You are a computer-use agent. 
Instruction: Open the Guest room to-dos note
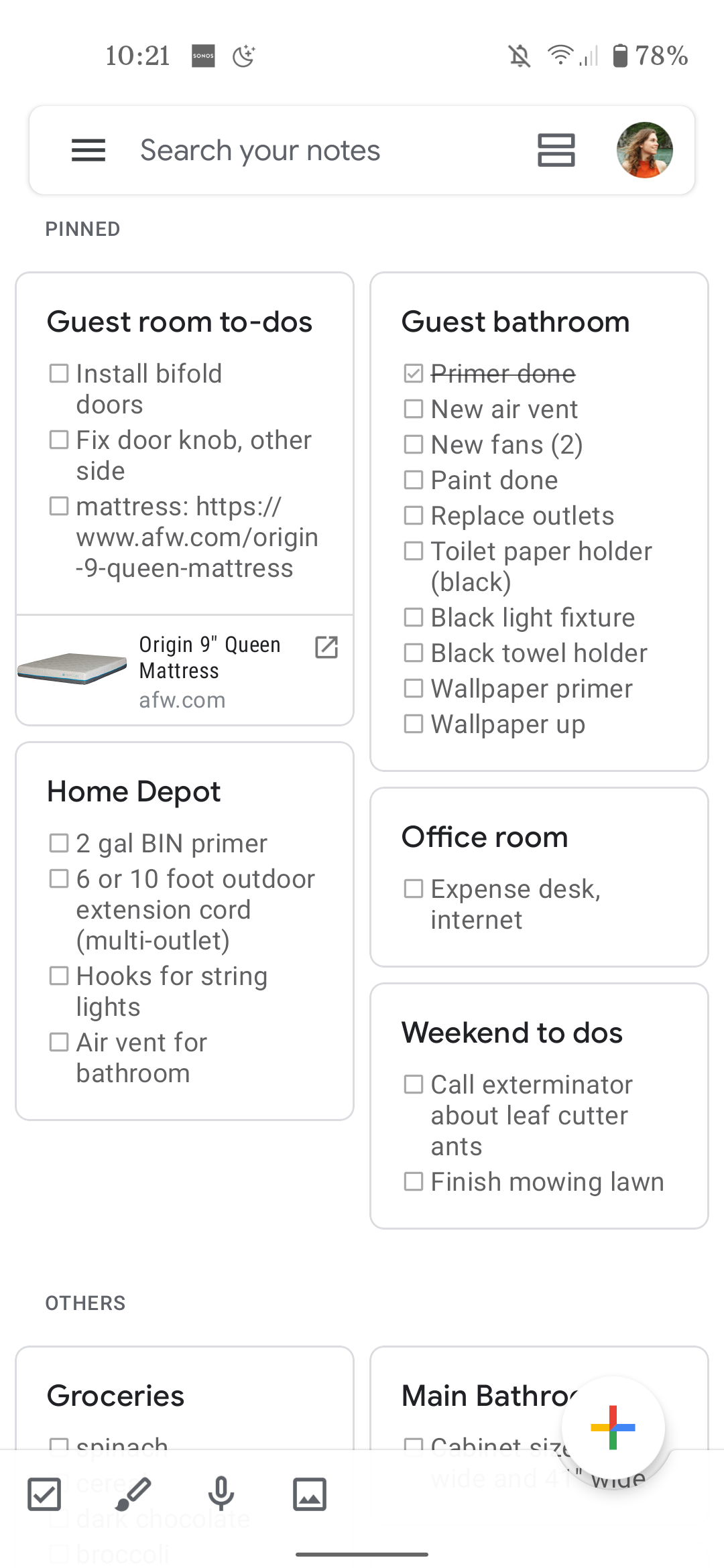point(184,443)
